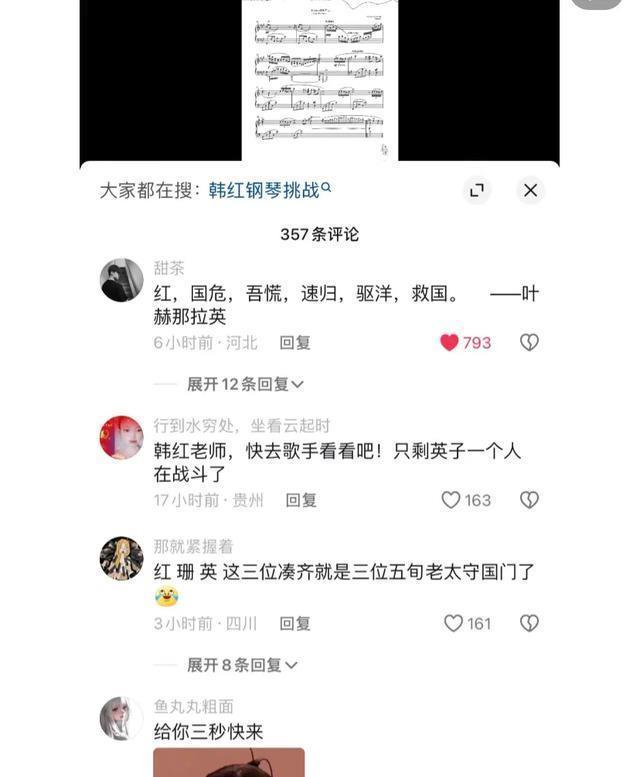Image resolution: width=640 pixels, height=777 pixels.
Task: Dislike 甜茶's comment
Action: tap(529, 342)
